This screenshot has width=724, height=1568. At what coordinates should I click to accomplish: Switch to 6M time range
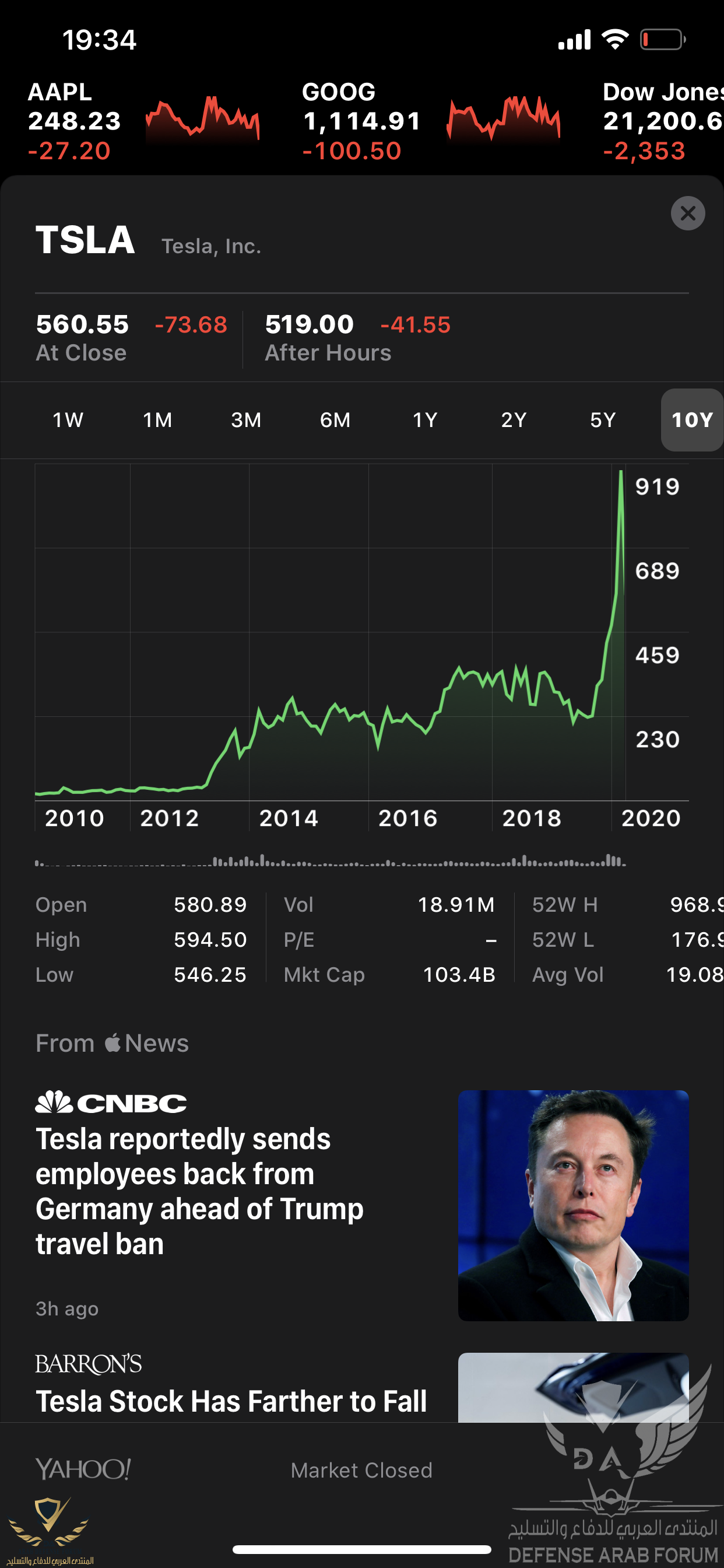[335, 420]
